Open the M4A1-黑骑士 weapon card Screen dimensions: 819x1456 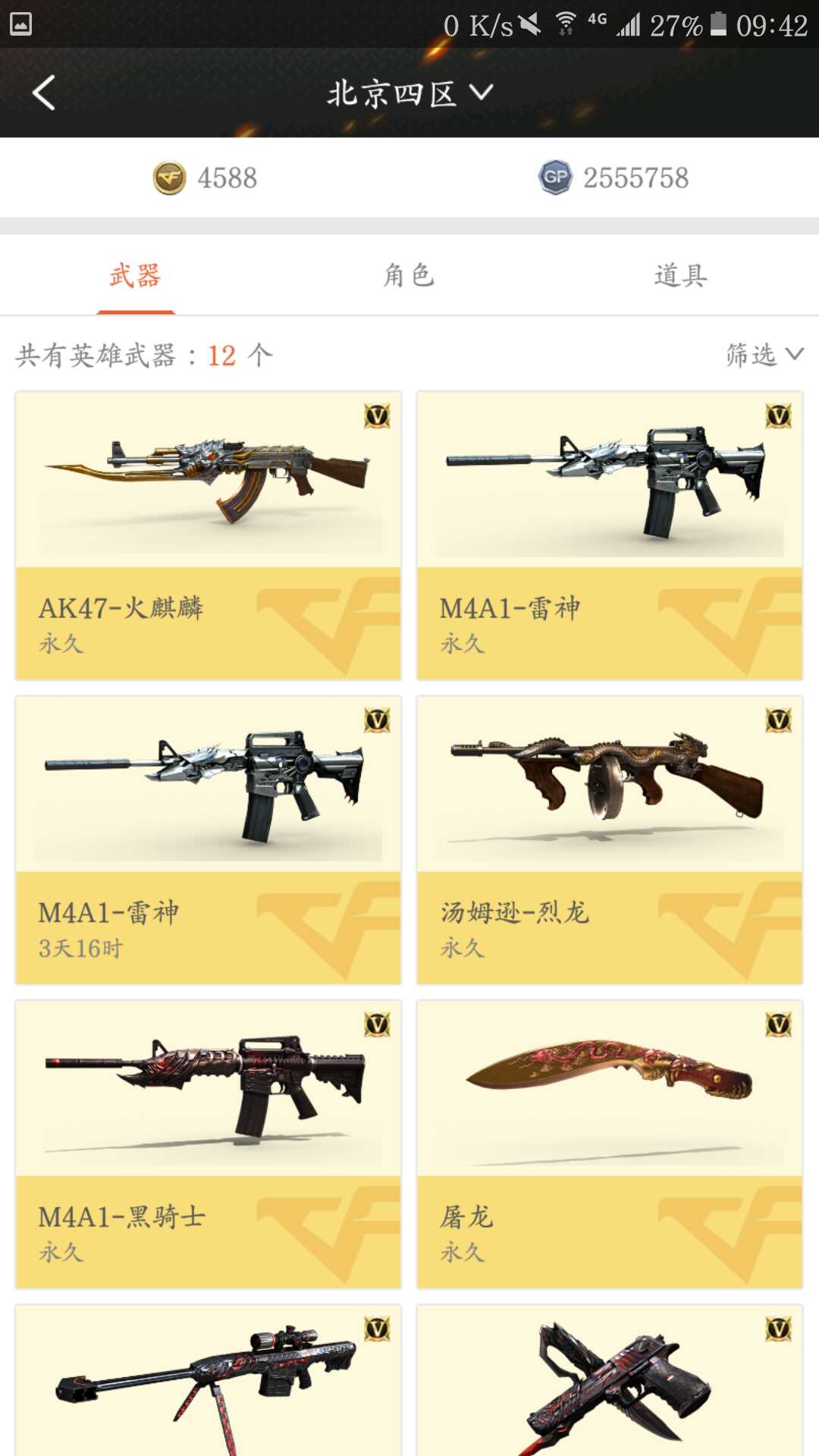click(x=209, y=1144)
